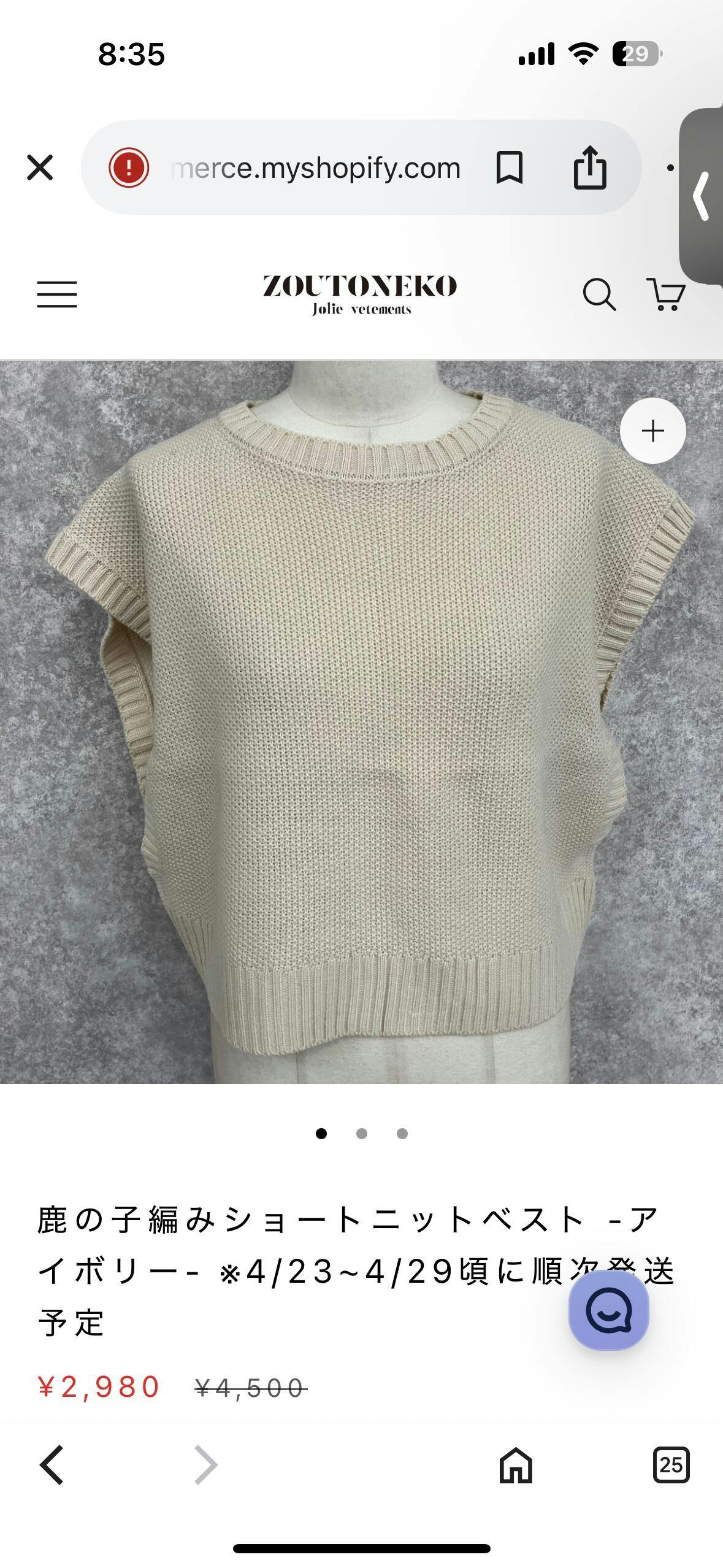This screenshot has width=723, height=1568.
Task: Tap the myshopify.com address bar
Action: point(315,168)
